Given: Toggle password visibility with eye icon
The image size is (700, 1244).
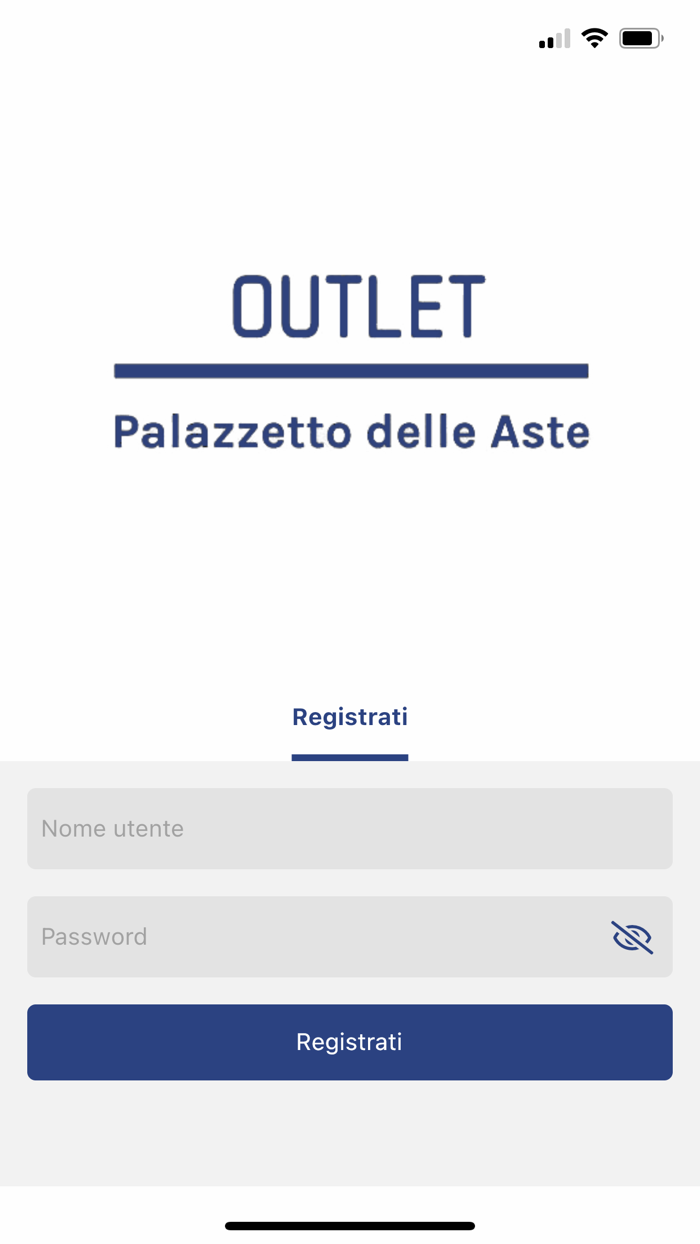Looking at the screenshot, I should pyautogui.click(x=632, y=937).
